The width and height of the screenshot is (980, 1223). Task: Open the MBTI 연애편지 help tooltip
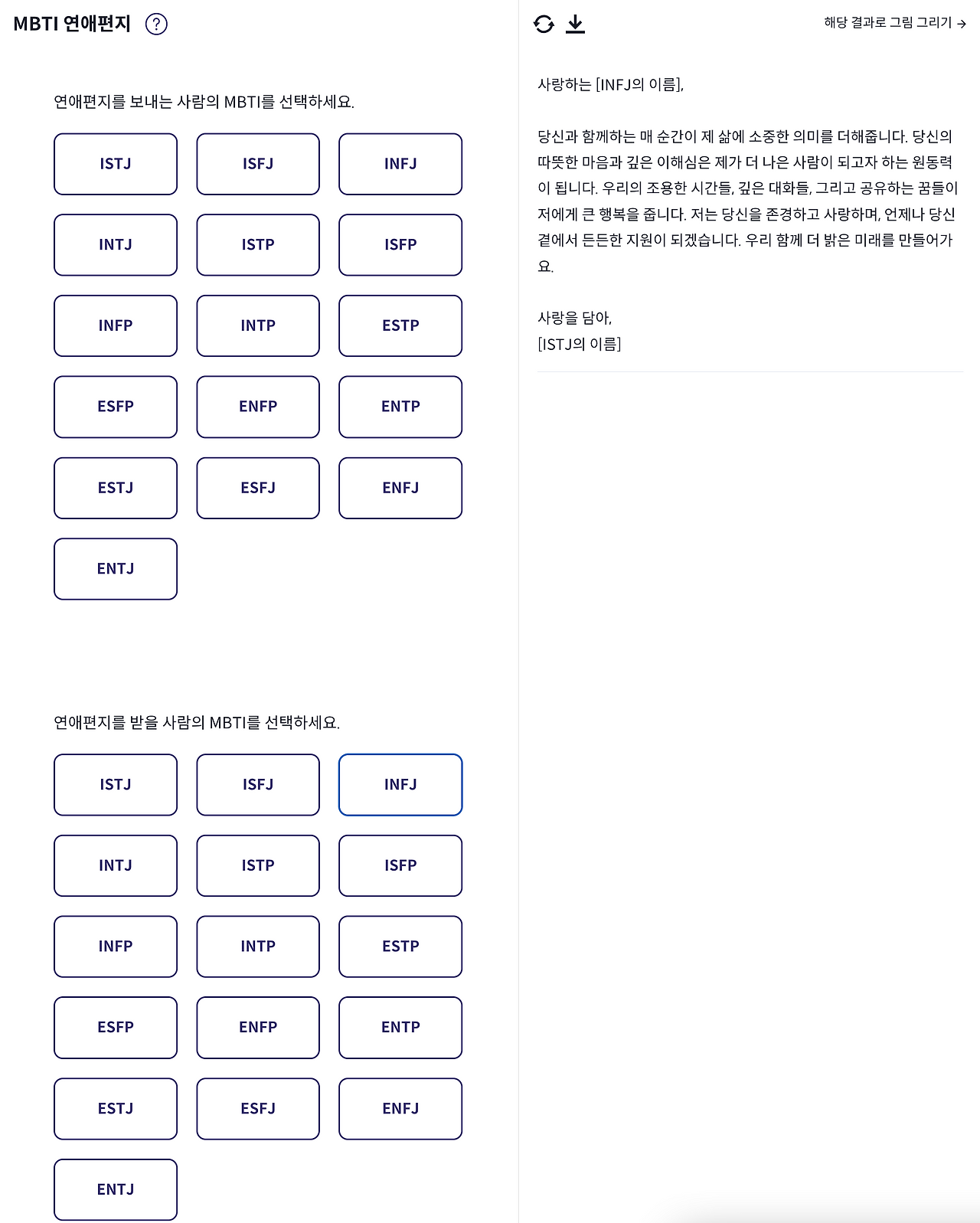[157, 25]
